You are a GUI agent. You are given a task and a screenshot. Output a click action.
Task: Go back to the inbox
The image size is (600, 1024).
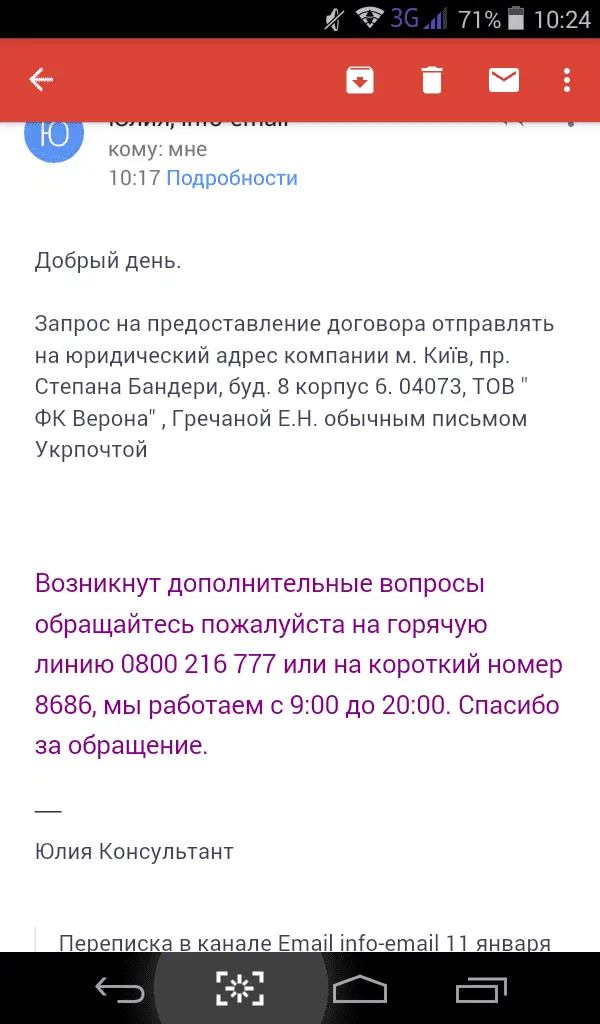(x=41, y=80)
